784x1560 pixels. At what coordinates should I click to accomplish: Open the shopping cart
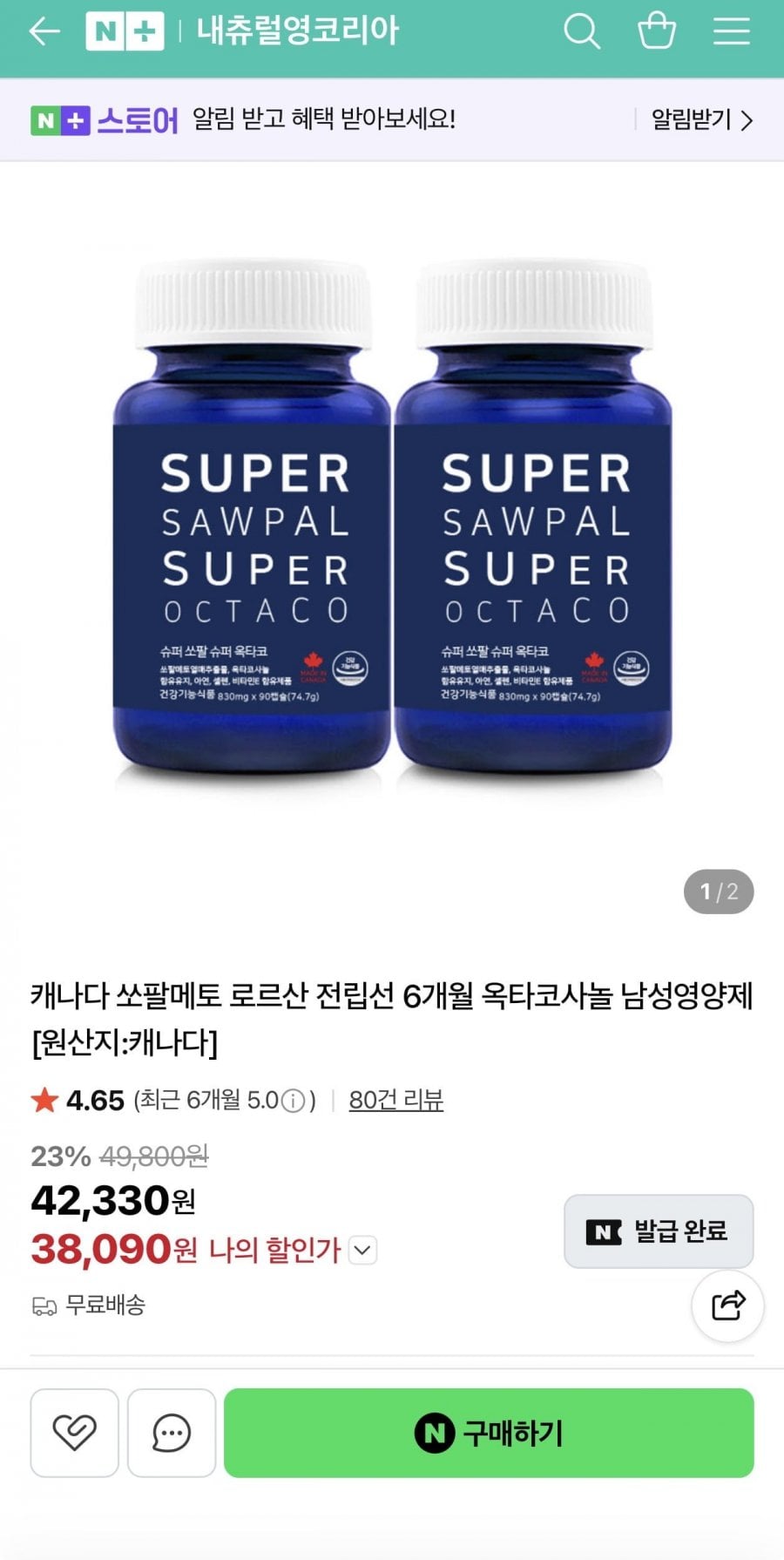[657, 31]
